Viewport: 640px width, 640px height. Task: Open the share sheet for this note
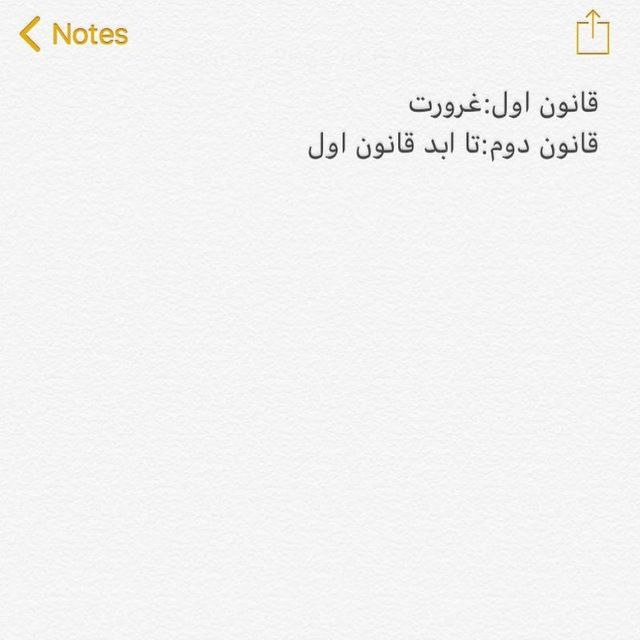(x=592, y=32)
